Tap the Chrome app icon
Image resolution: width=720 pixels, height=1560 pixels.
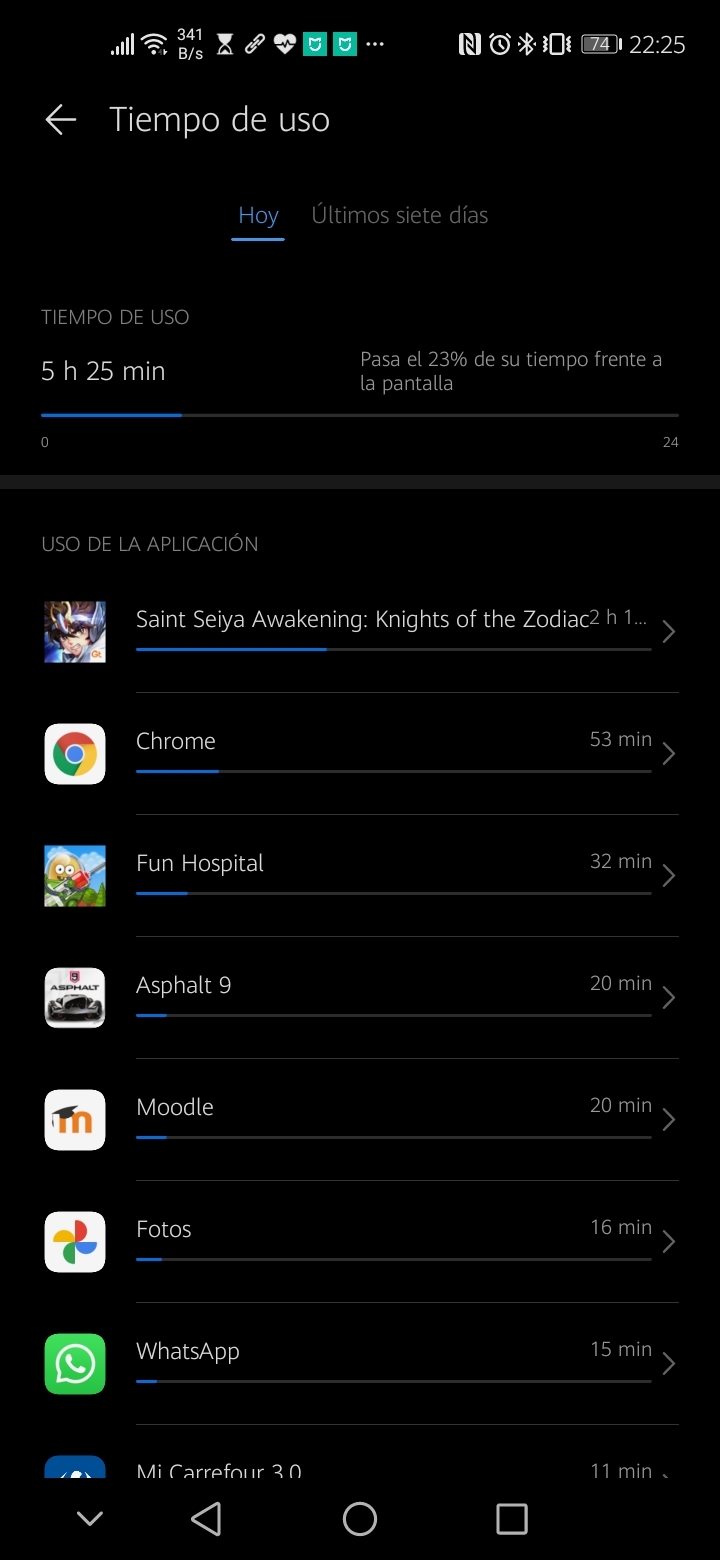[74, 753]
